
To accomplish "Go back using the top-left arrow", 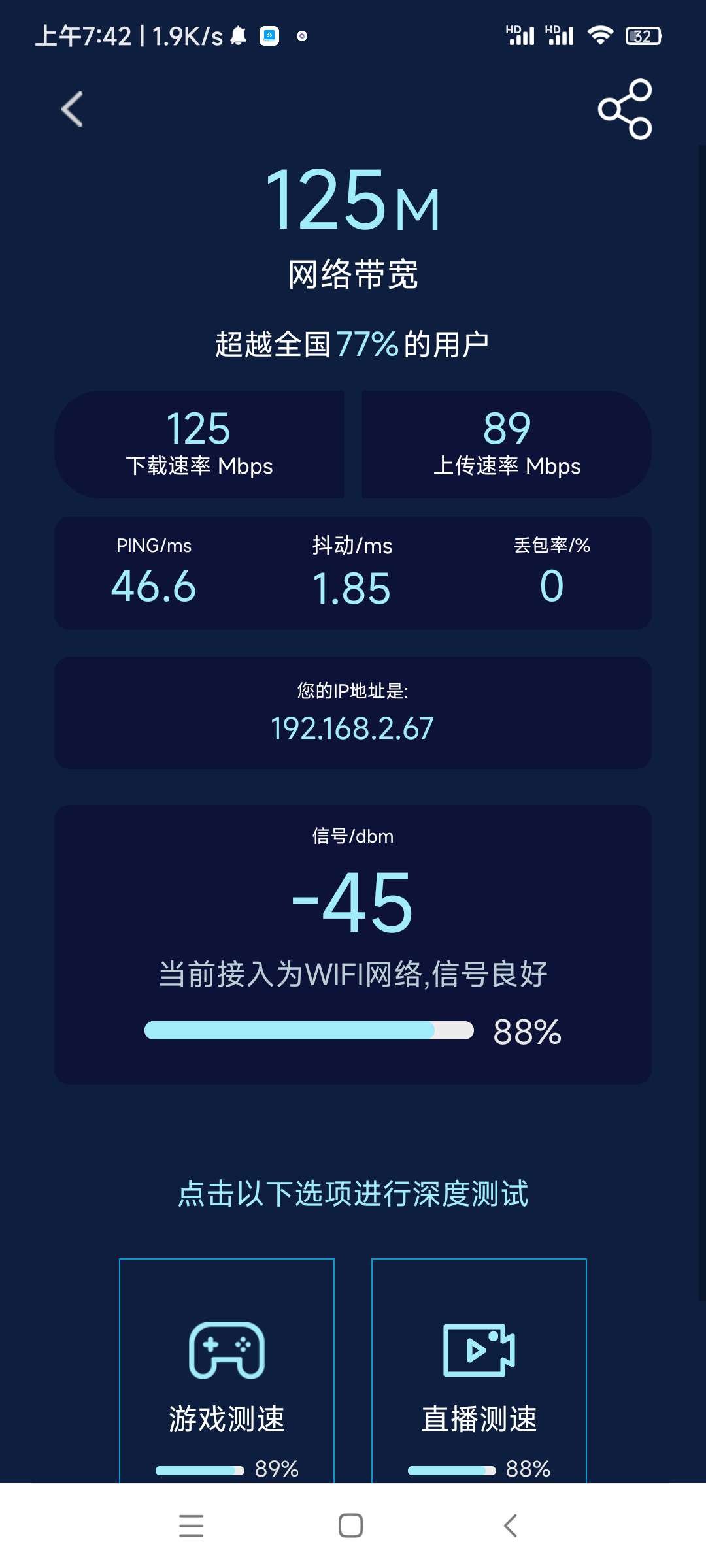I will pos(72,109).
